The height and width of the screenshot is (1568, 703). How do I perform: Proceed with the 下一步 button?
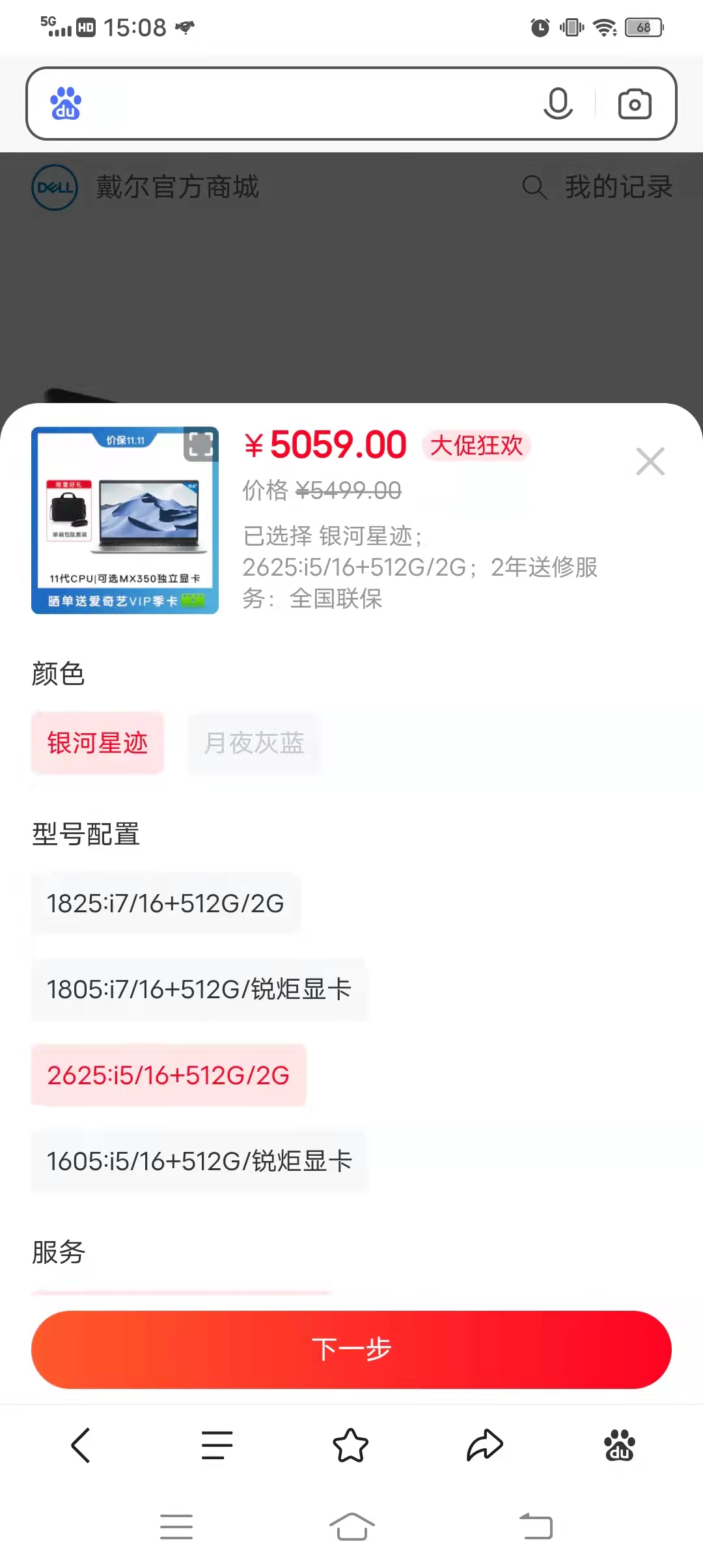pos(351,1349)
